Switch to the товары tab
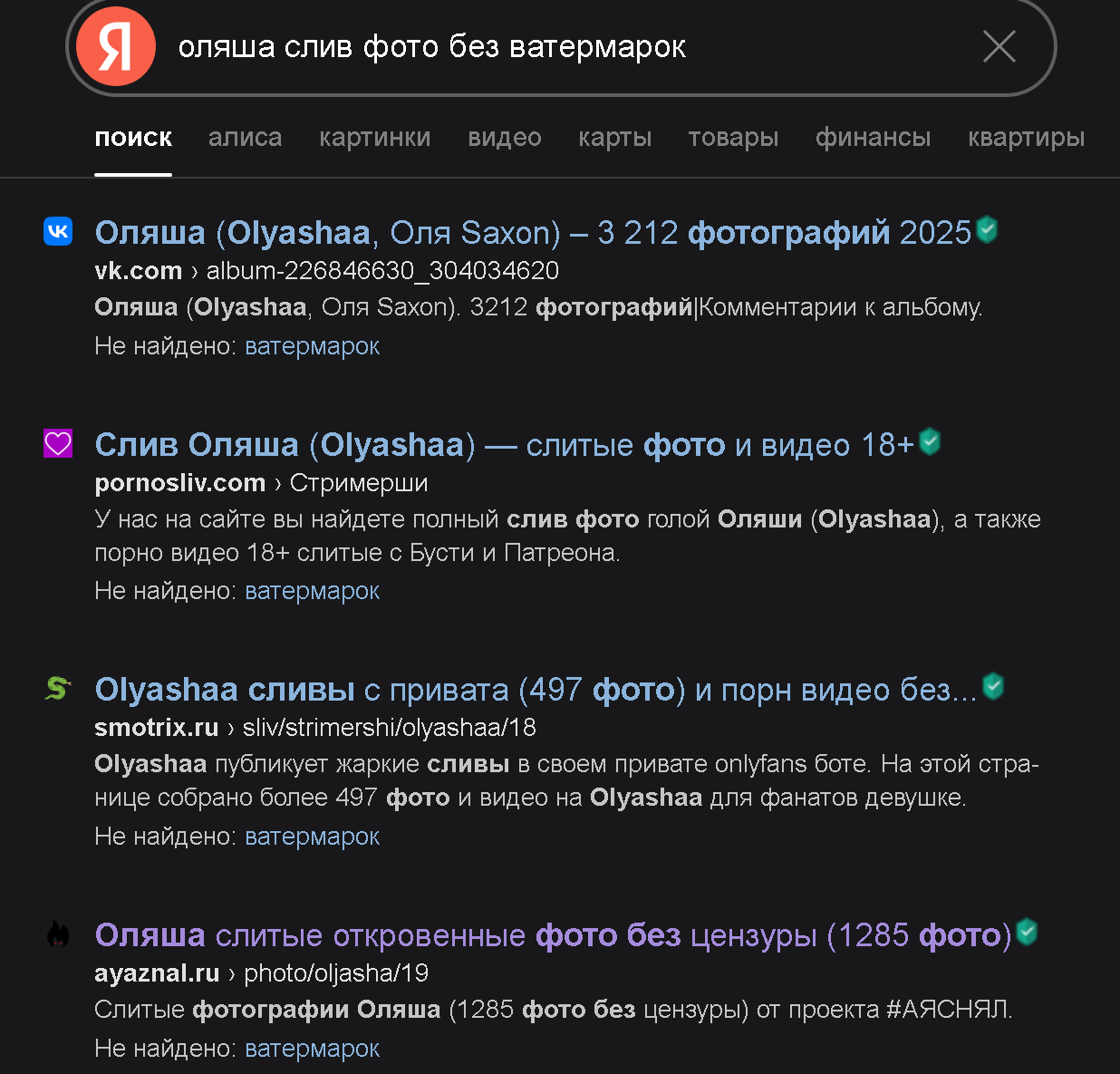Viewport: 1120px width, 1074px height. tap(733, 138)
